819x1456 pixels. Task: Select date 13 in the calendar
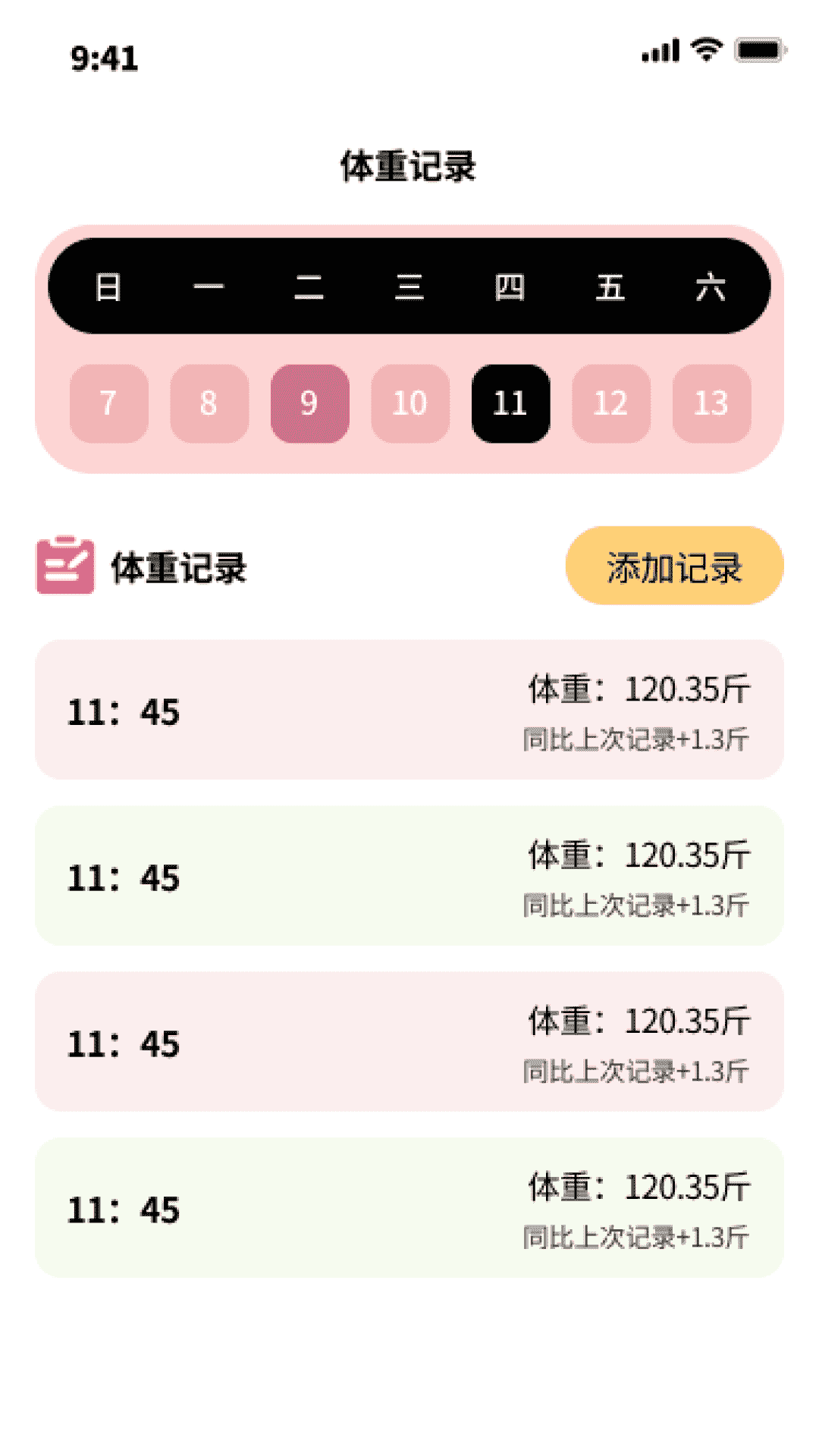[711, 403]
